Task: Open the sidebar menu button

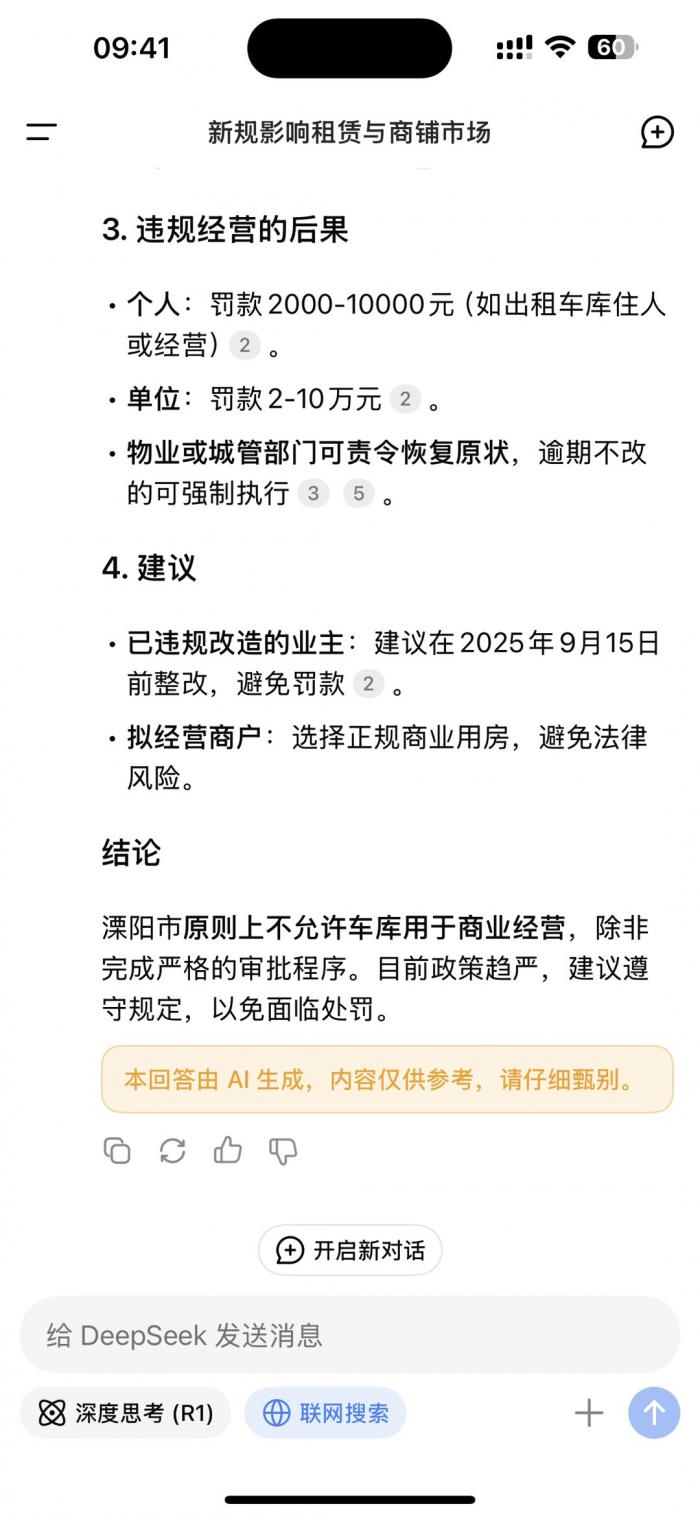Action: [x=41, y=131]
